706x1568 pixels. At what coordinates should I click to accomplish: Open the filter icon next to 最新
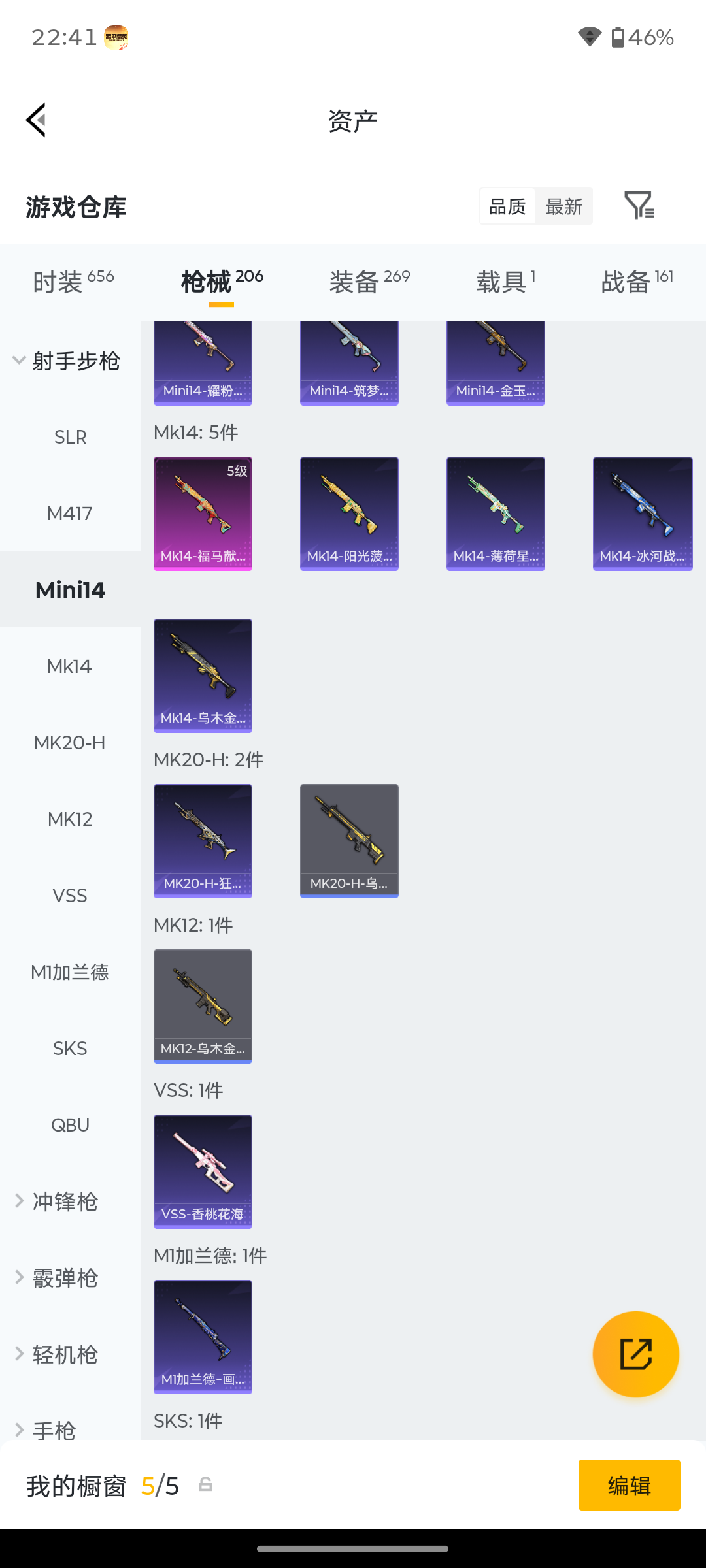point(639,206)
